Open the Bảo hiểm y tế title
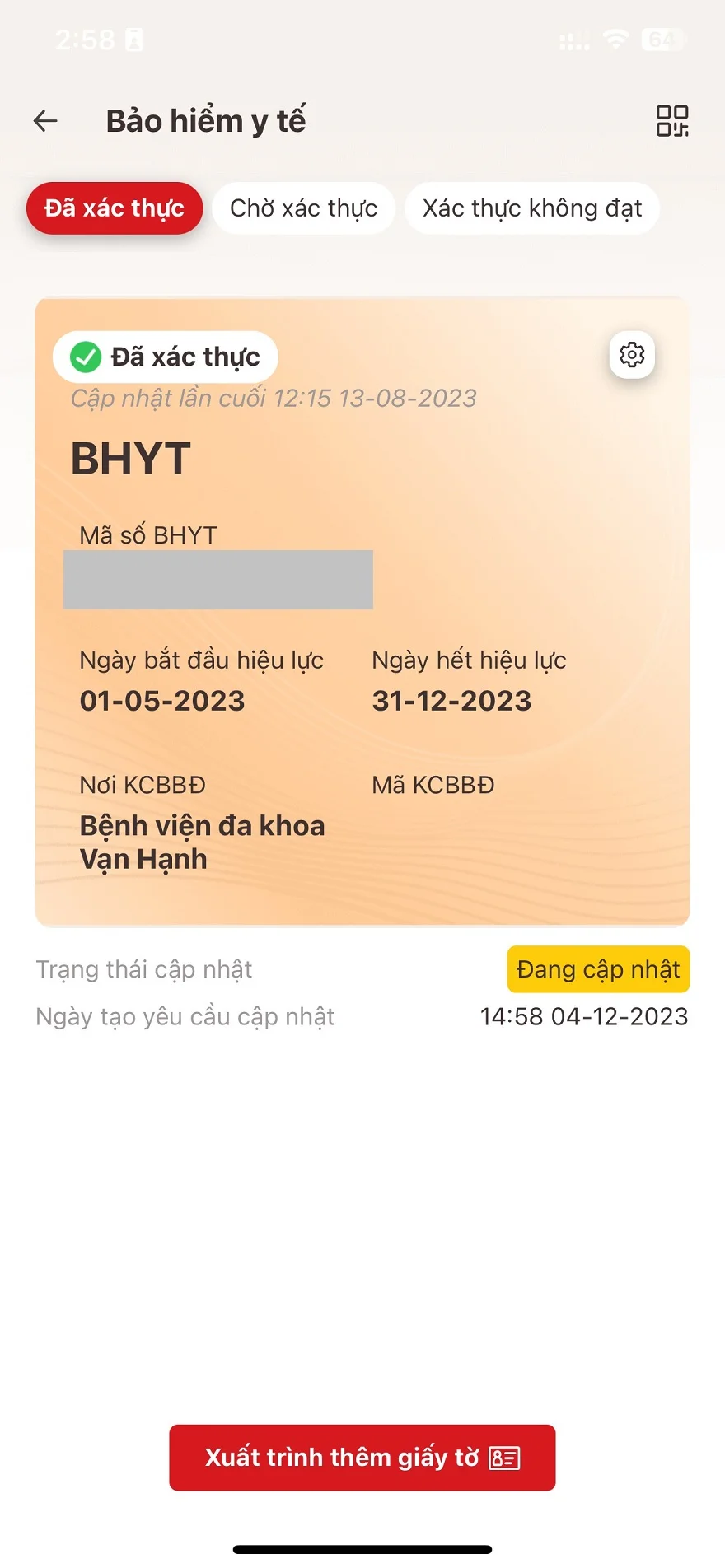Image resolution: width=725 pixels, height=1568 pixels. coord(205,120)
